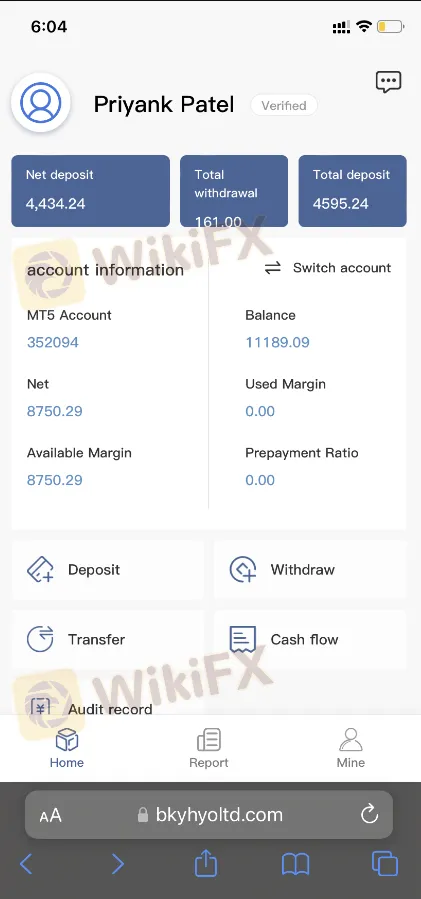Tap the bkyhyoltd.com address bar

(x=209, y=815)
